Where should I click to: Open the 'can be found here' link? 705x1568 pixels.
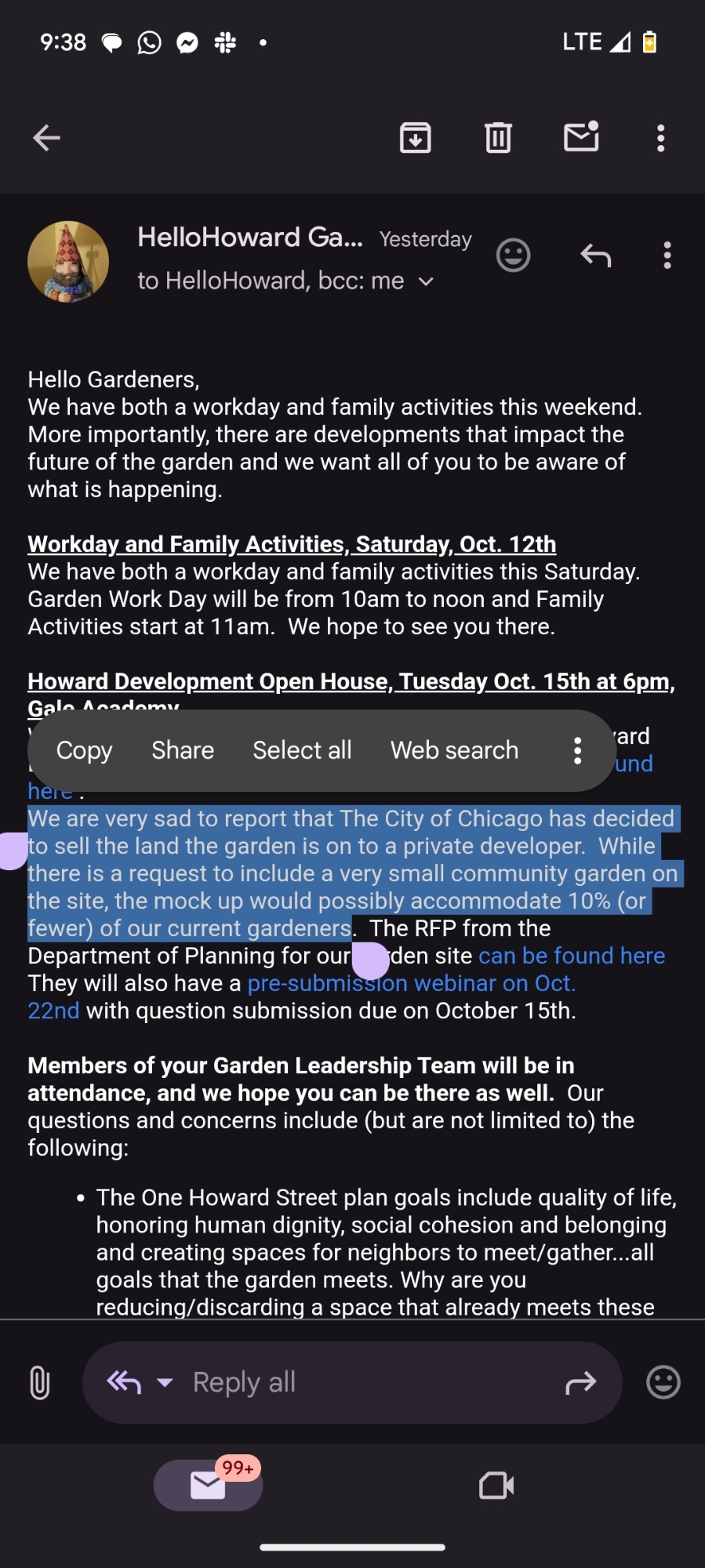pyautogui.click(x=572, y=956)
